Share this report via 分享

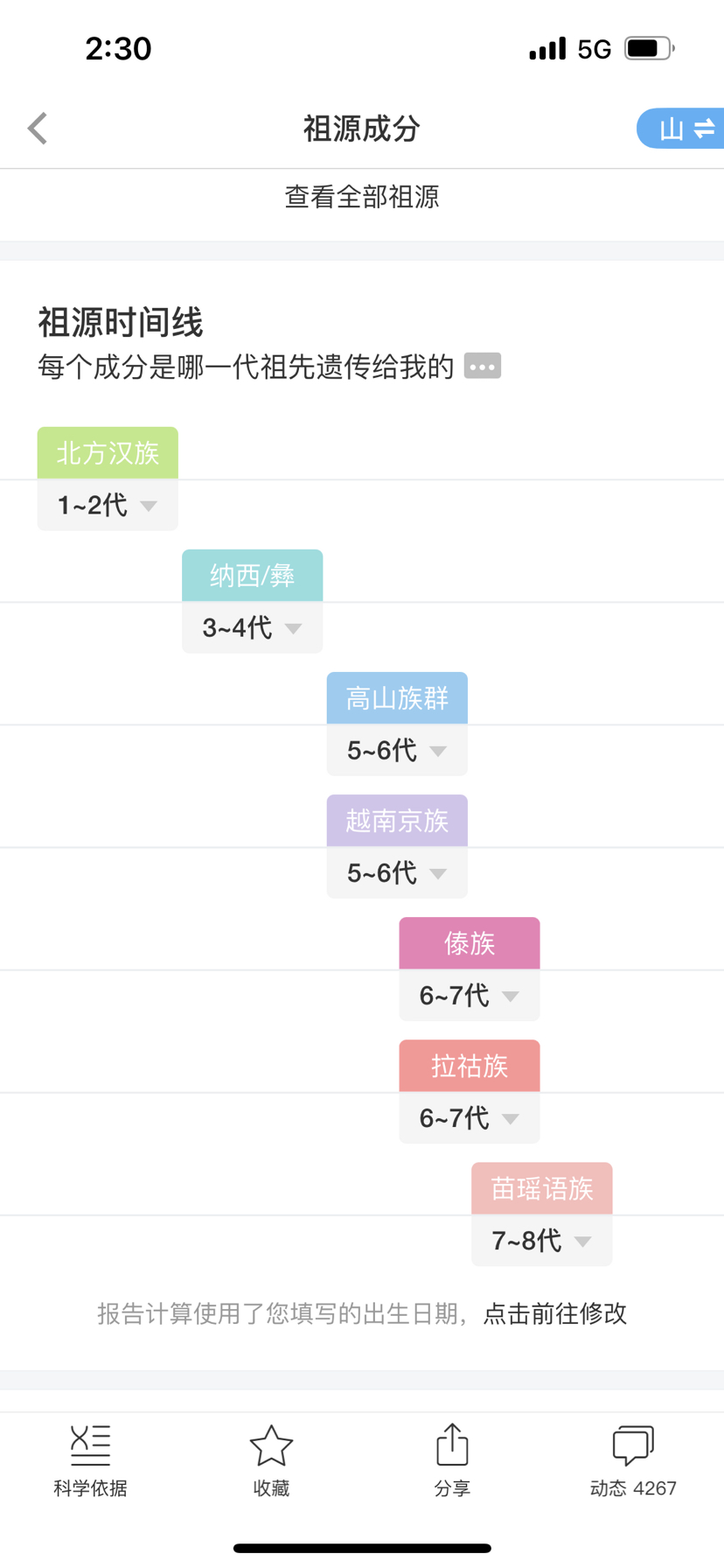click(452, 1460)
